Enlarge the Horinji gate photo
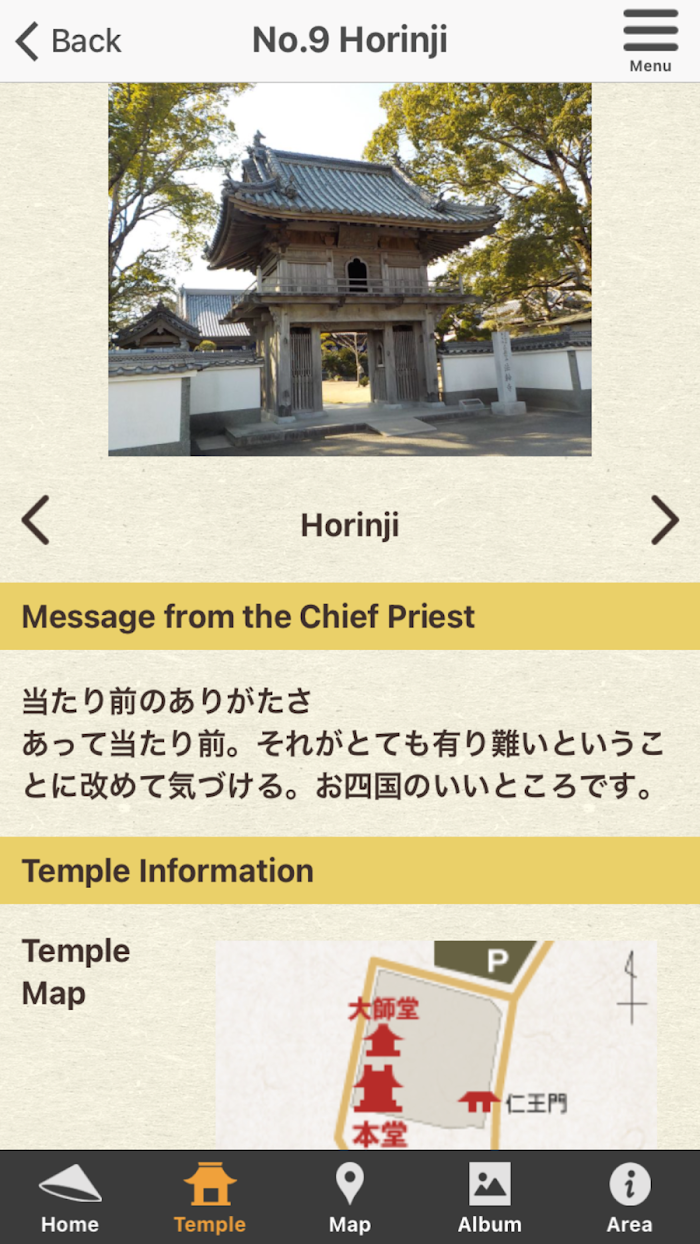 click(350, 270)
